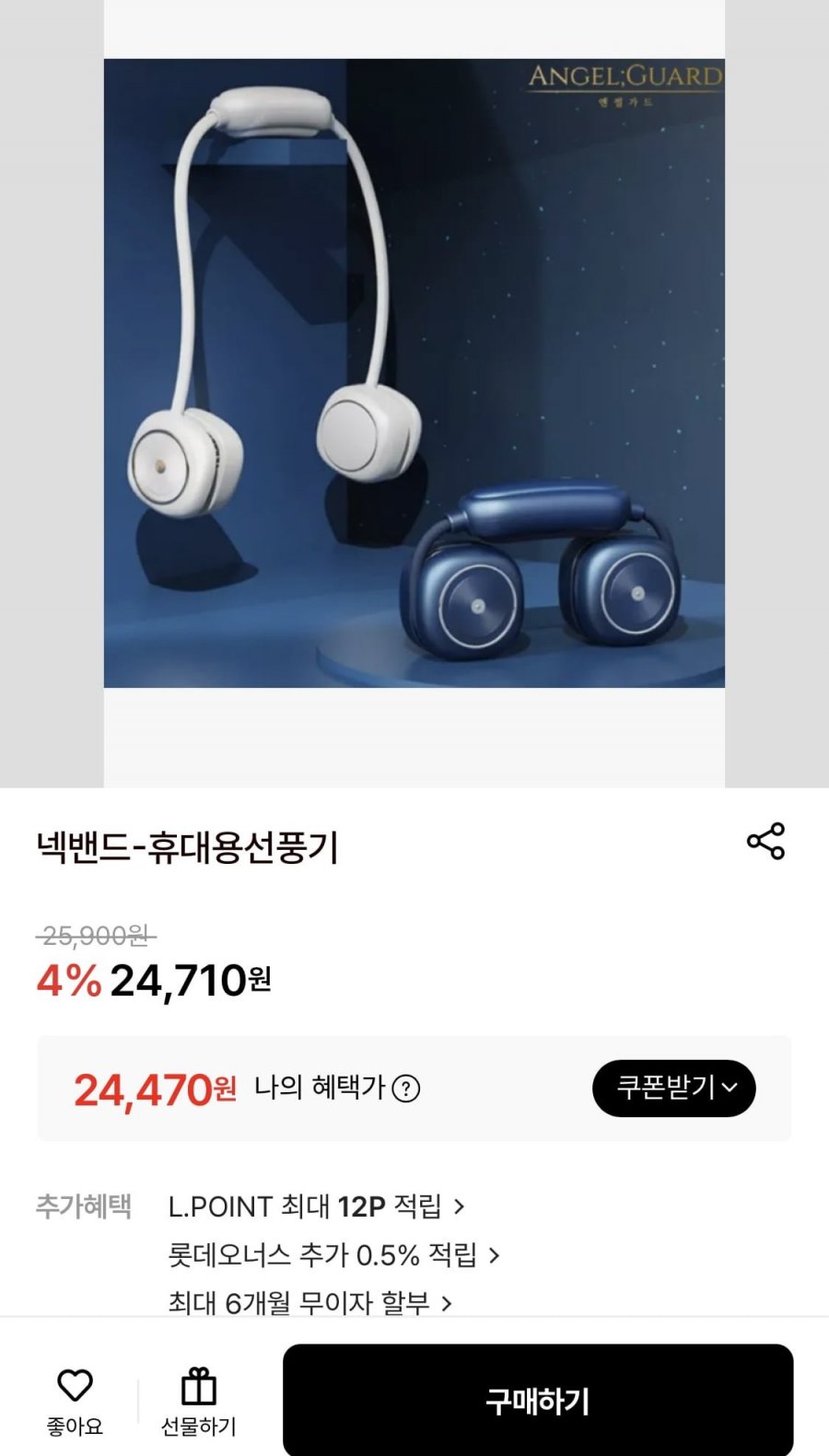Open 최대 6개월 무이자 할부 details
The width and height of the screenshot is (829, 1456).
(309, 1302)
